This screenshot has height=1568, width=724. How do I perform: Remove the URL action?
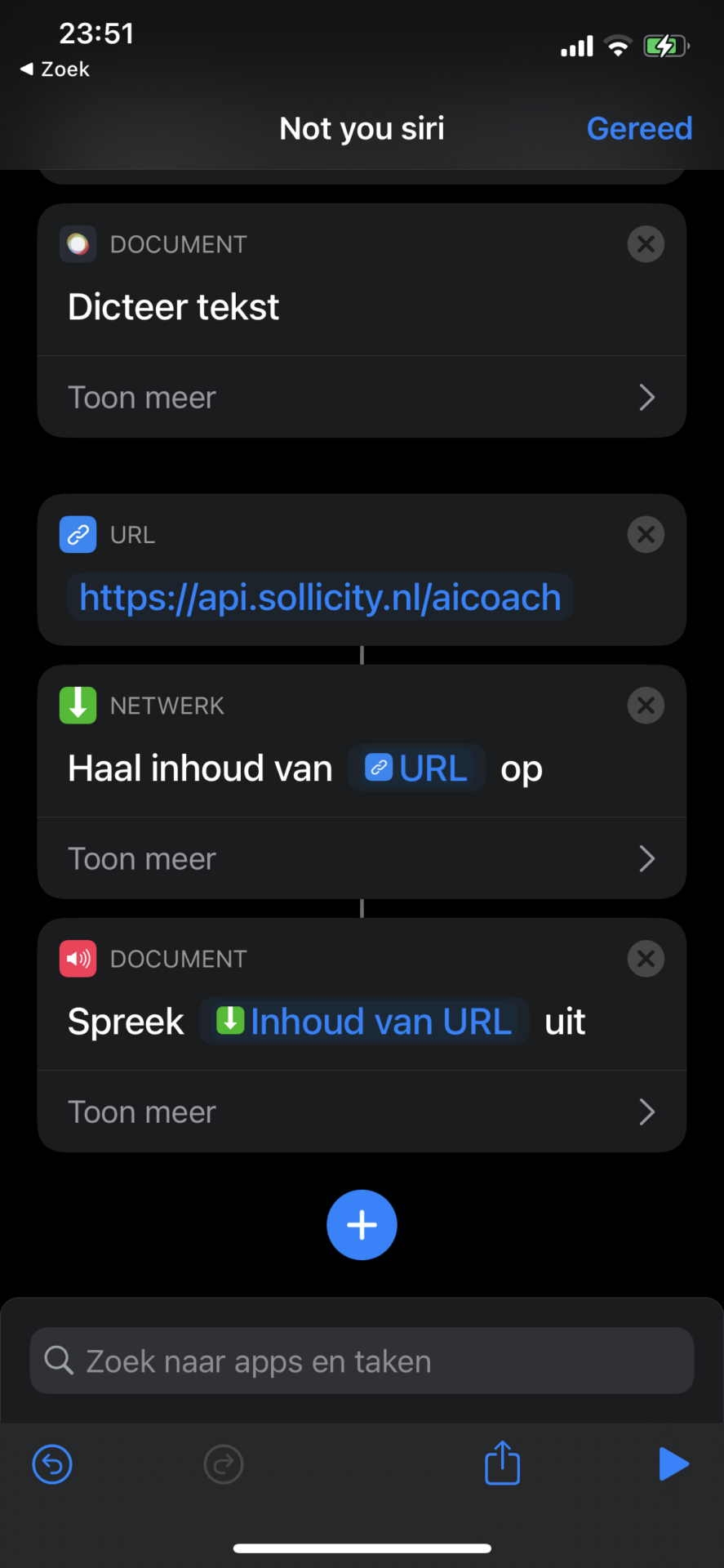(646, 535)
